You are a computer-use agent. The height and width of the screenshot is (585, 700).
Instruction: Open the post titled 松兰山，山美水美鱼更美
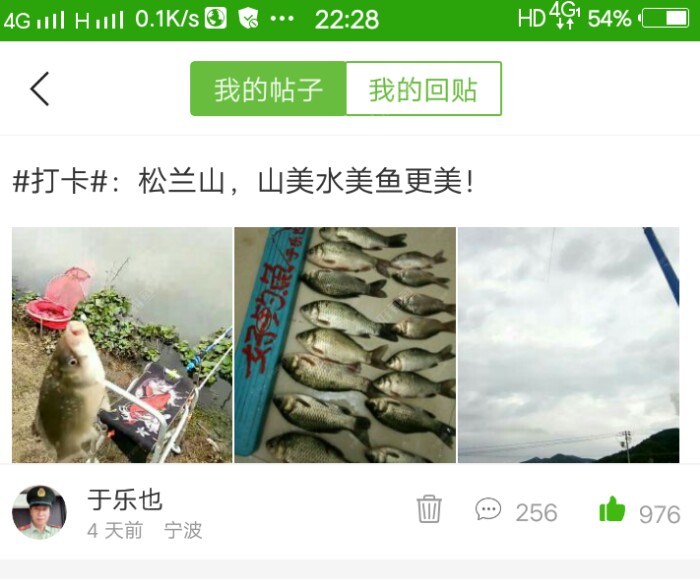click(243, 182)
